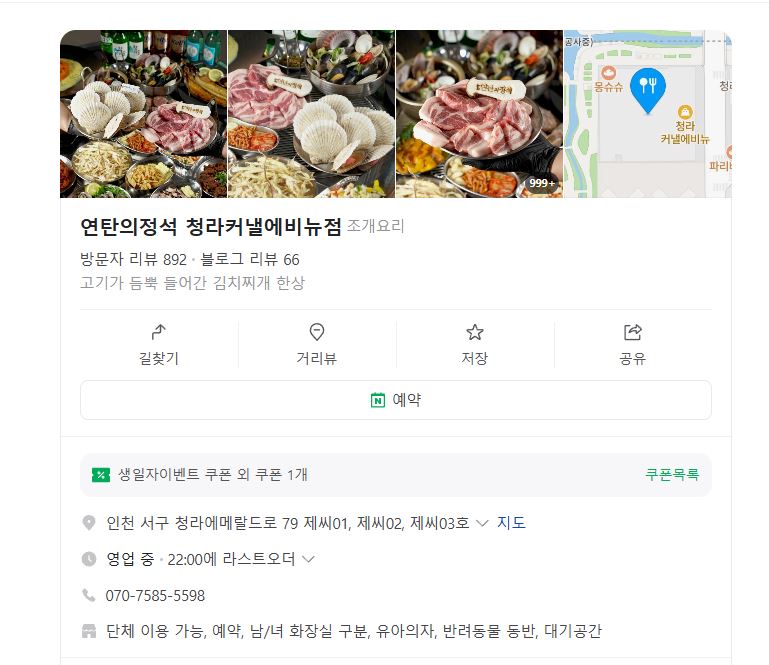Tap the 길찾기 directions button
The height and width of the screenshot is (665, 769).
[159, 344]
